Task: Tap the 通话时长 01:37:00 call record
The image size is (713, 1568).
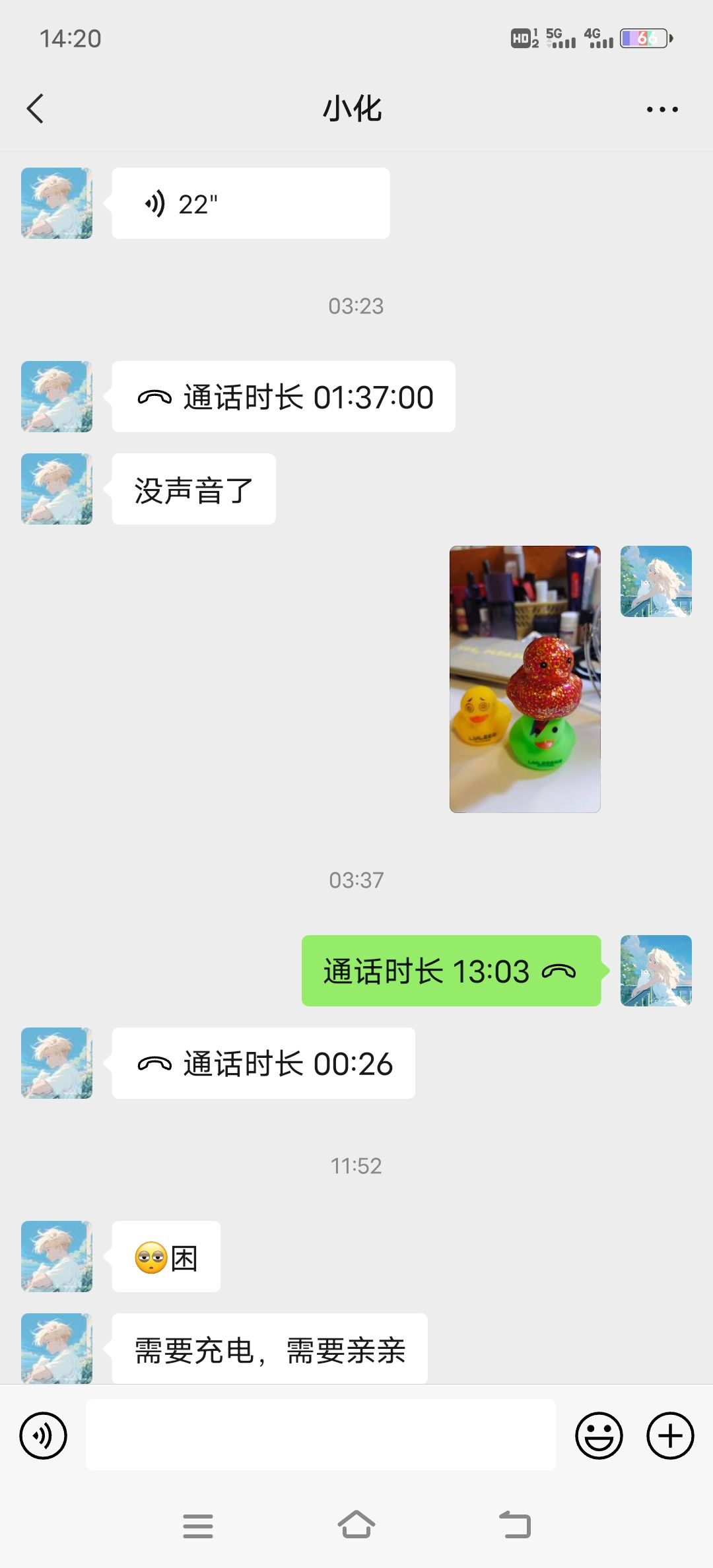Action: click(x=283, y=397)
